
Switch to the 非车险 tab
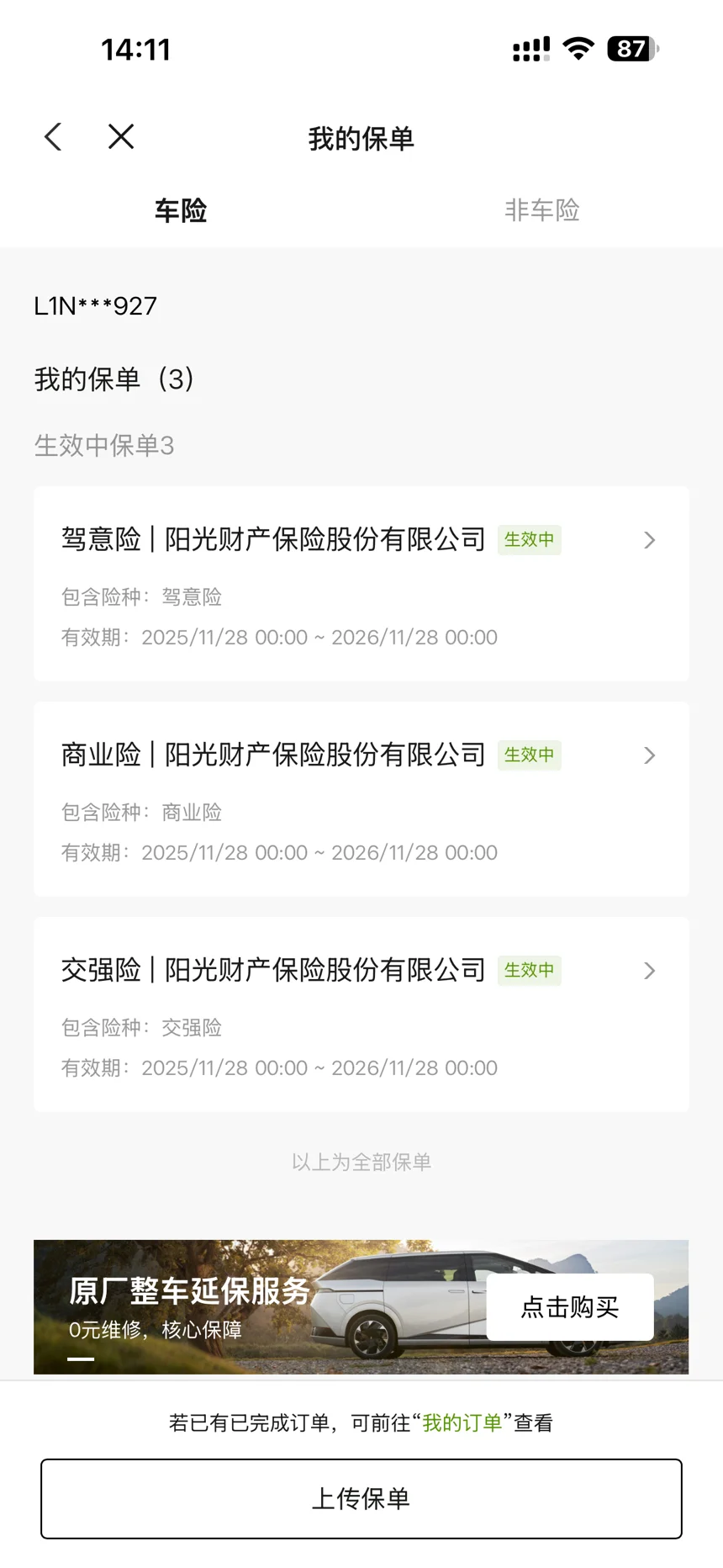(x=542, y=210)
